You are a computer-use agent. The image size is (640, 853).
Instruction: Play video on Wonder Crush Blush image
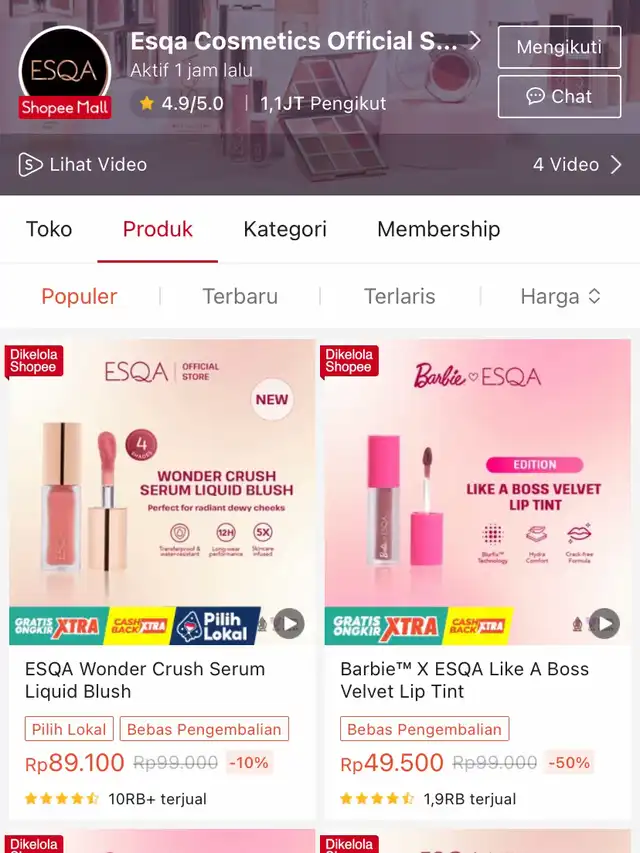coord(289,624)
